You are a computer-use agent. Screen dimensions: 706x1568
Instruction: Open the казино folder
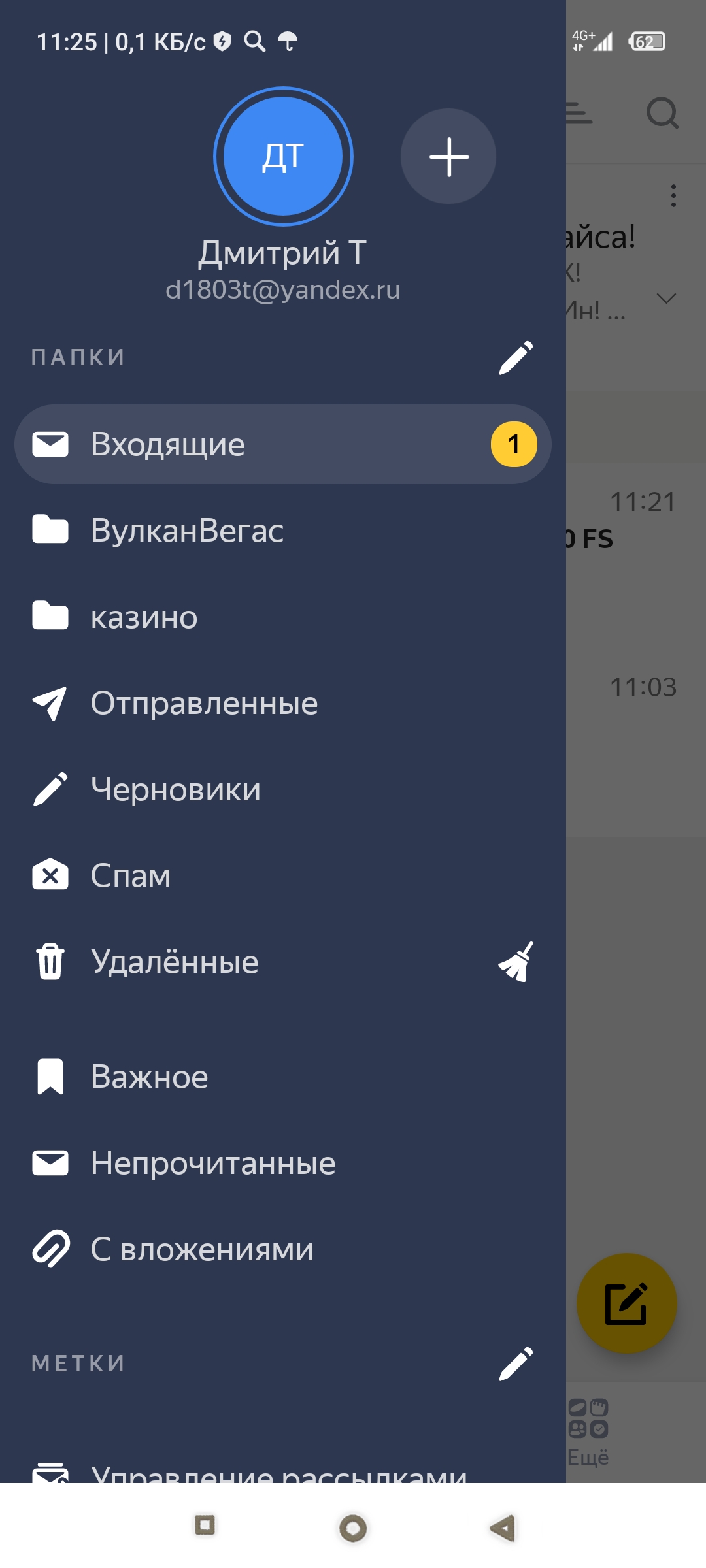coord(283,617)
